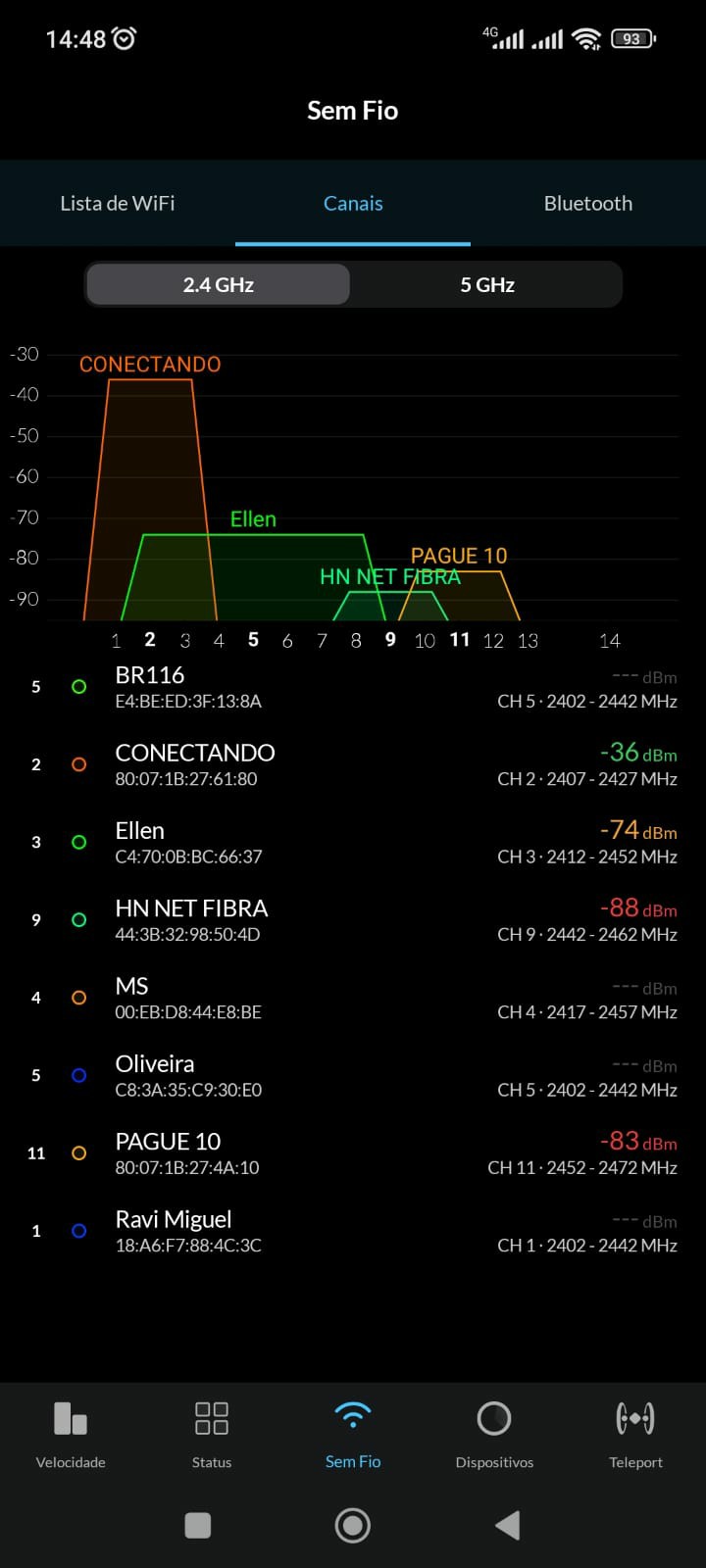Switch to the 5 GHz band

tap(487, 285)
